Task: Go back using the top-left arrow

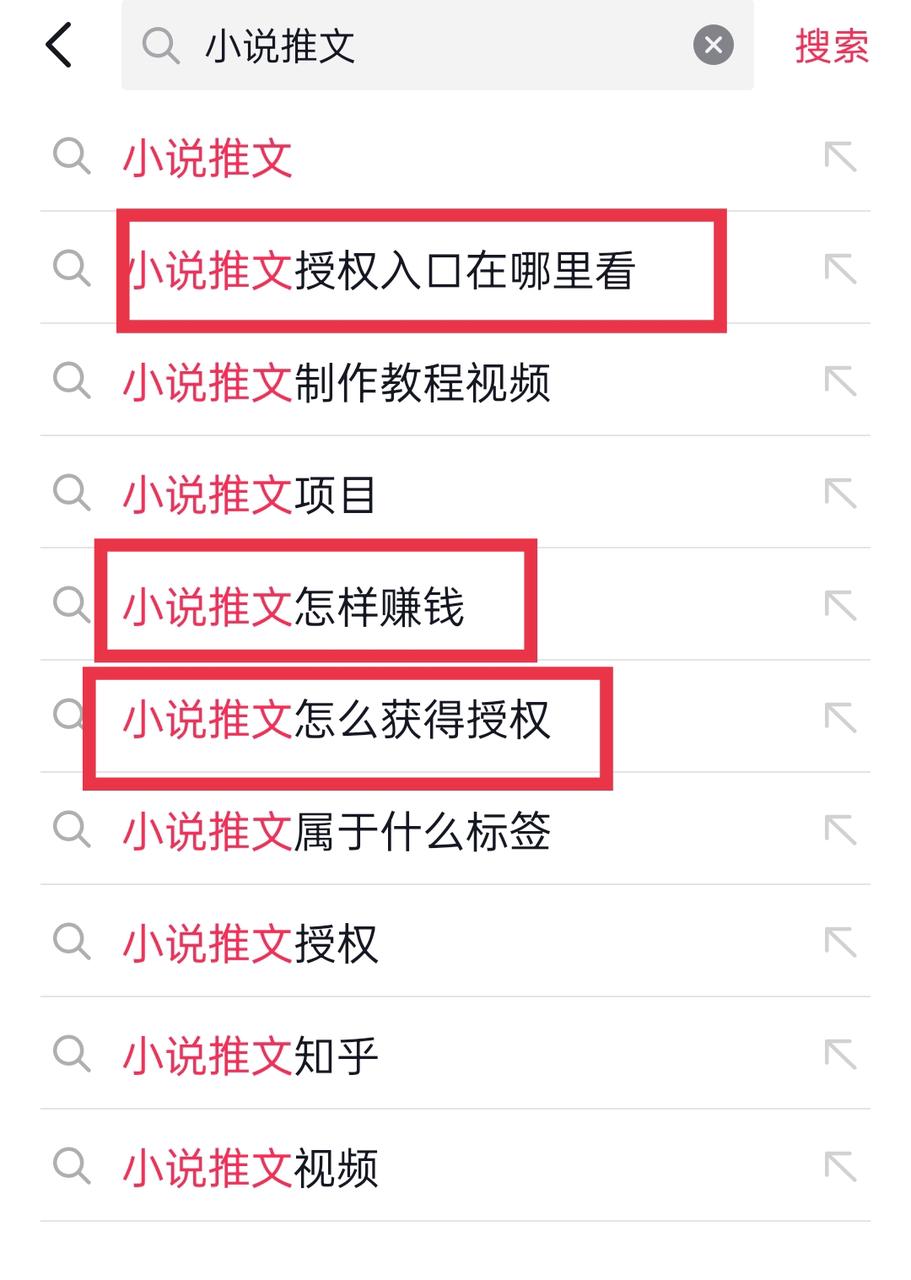Action: [59, 46]
